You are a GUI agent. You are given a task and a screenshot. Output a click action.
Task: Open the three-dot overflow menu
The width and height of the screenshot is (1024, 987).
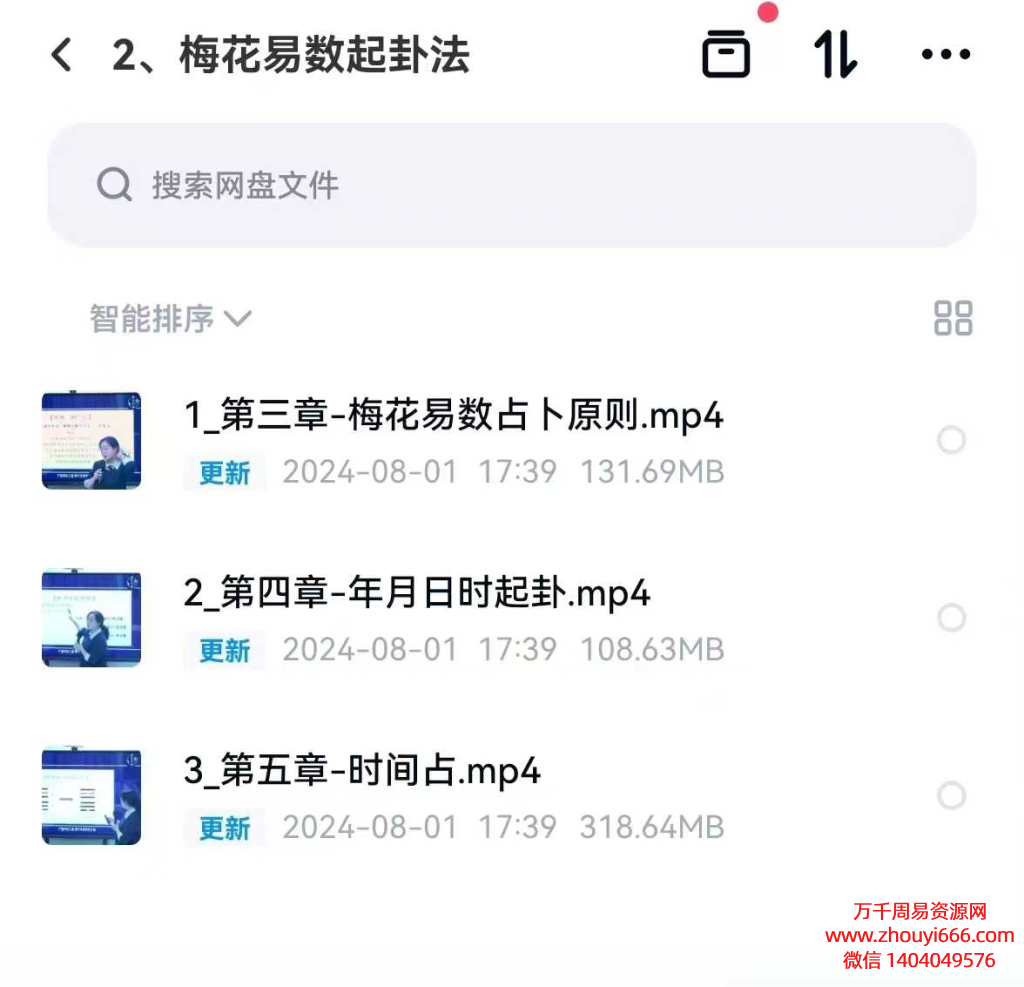point(945,55)
